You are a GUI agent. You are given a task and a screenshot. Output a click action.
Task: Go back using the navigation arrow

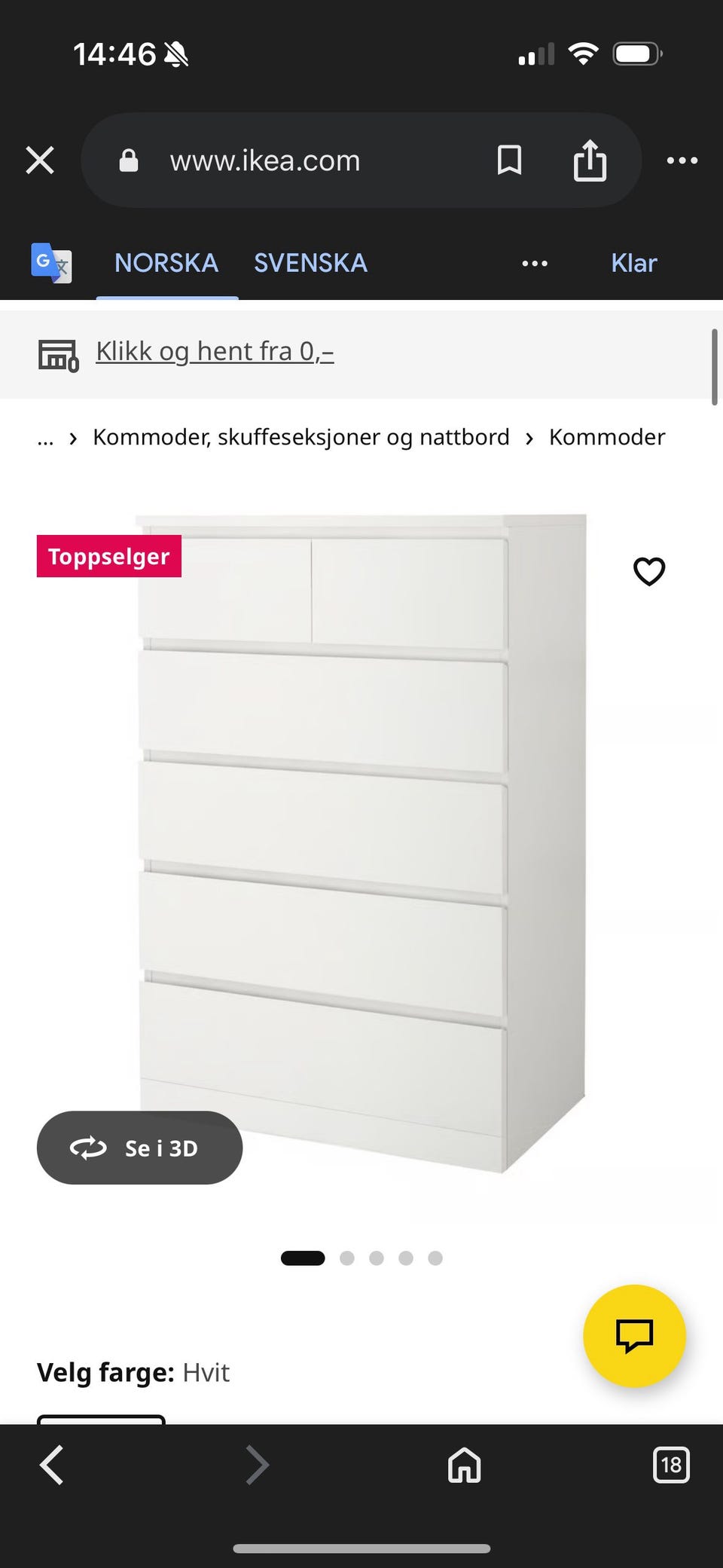point(51,1465)
